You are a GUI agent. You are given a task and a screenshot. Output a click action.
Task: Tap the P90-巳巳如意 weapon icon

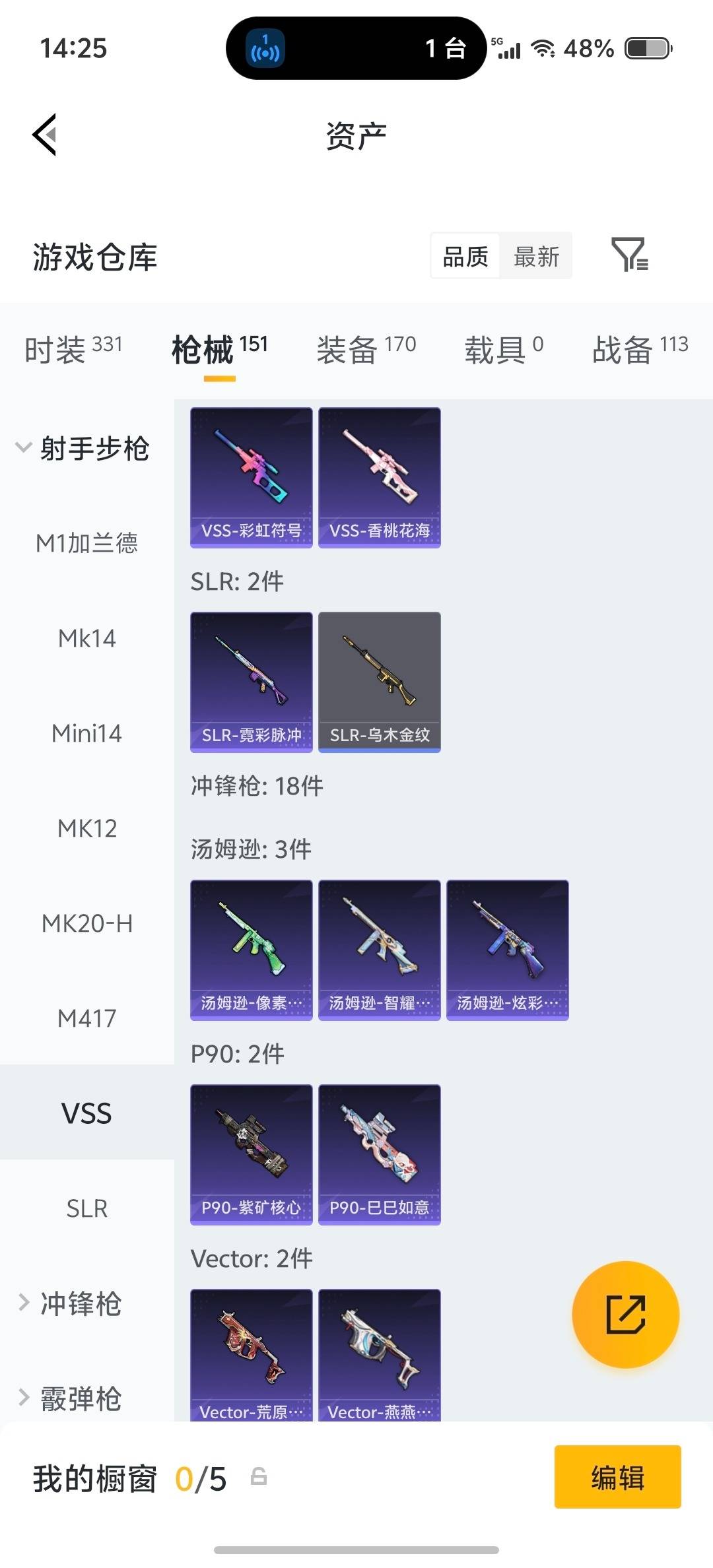tap(379, 1154)
